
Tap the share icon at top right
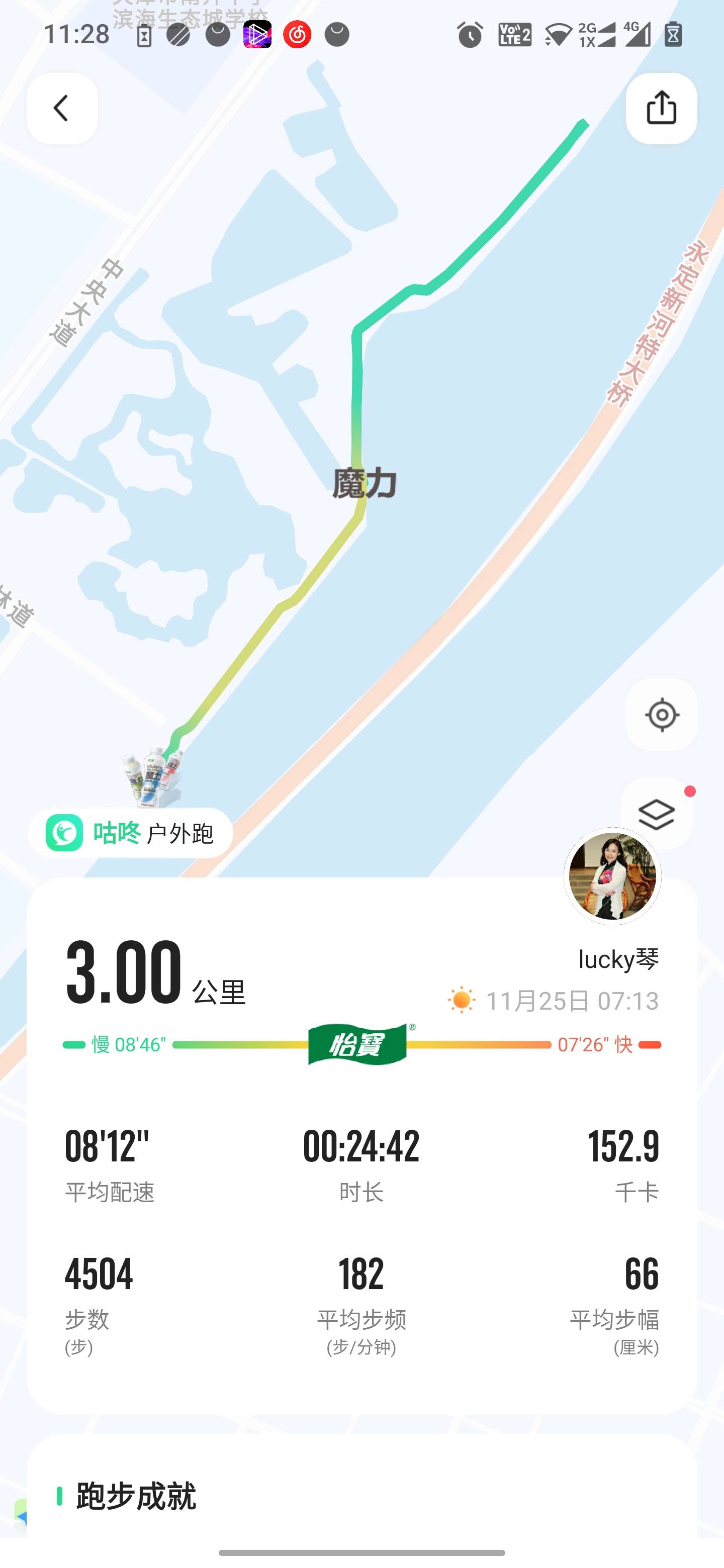[661, 107]
